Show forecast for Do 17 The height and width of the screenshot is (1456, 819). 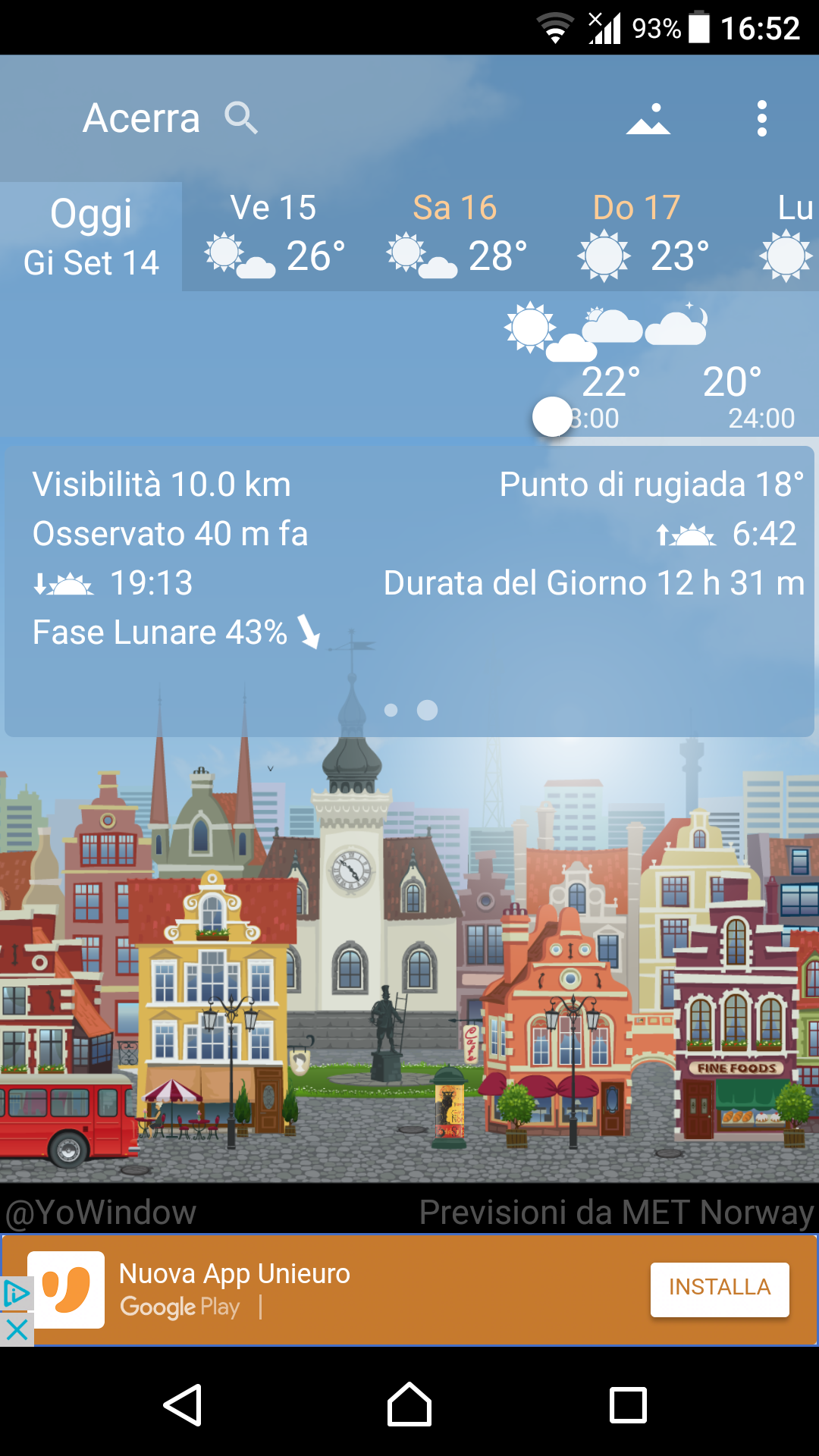(x=637, y=237)
